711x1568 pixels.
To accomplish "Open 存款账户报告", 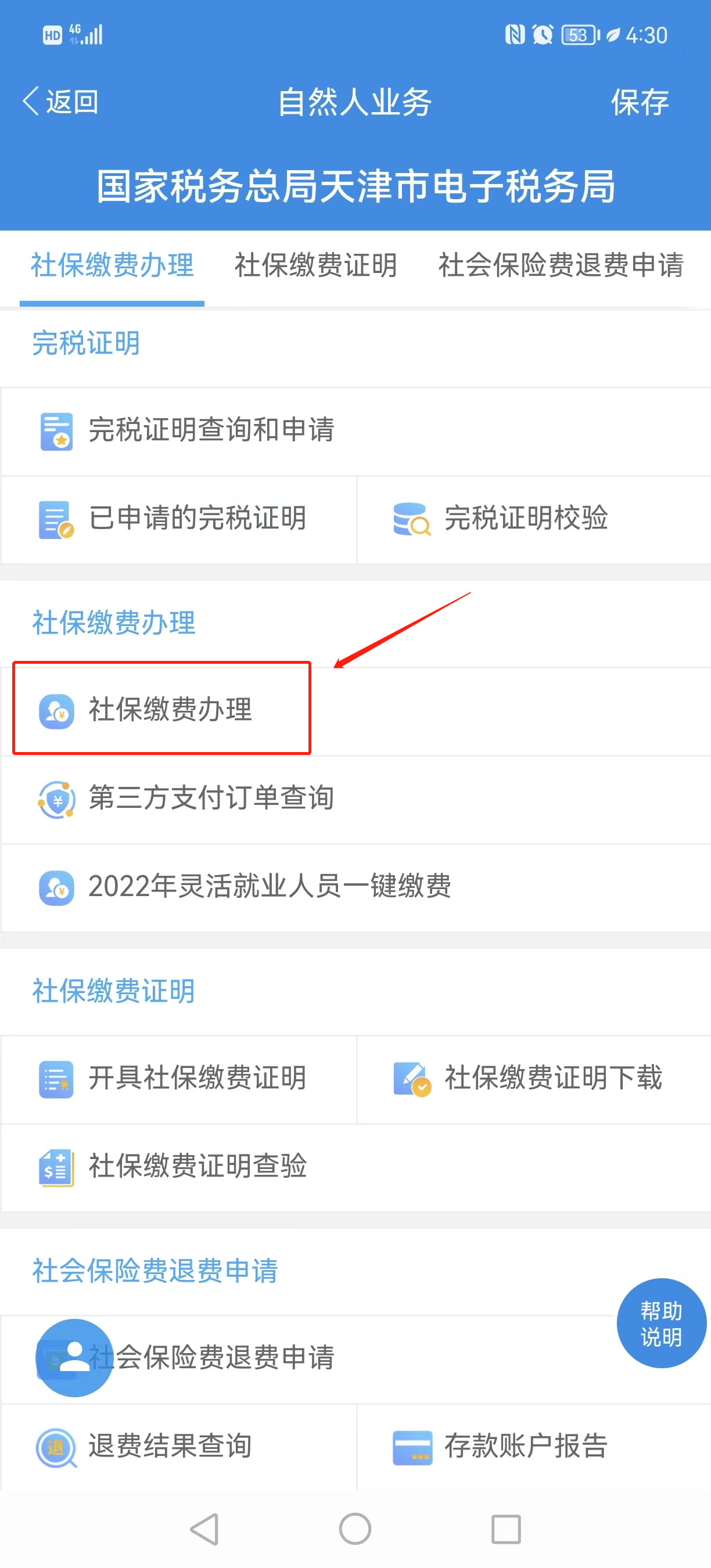I will coord(525,1446).
